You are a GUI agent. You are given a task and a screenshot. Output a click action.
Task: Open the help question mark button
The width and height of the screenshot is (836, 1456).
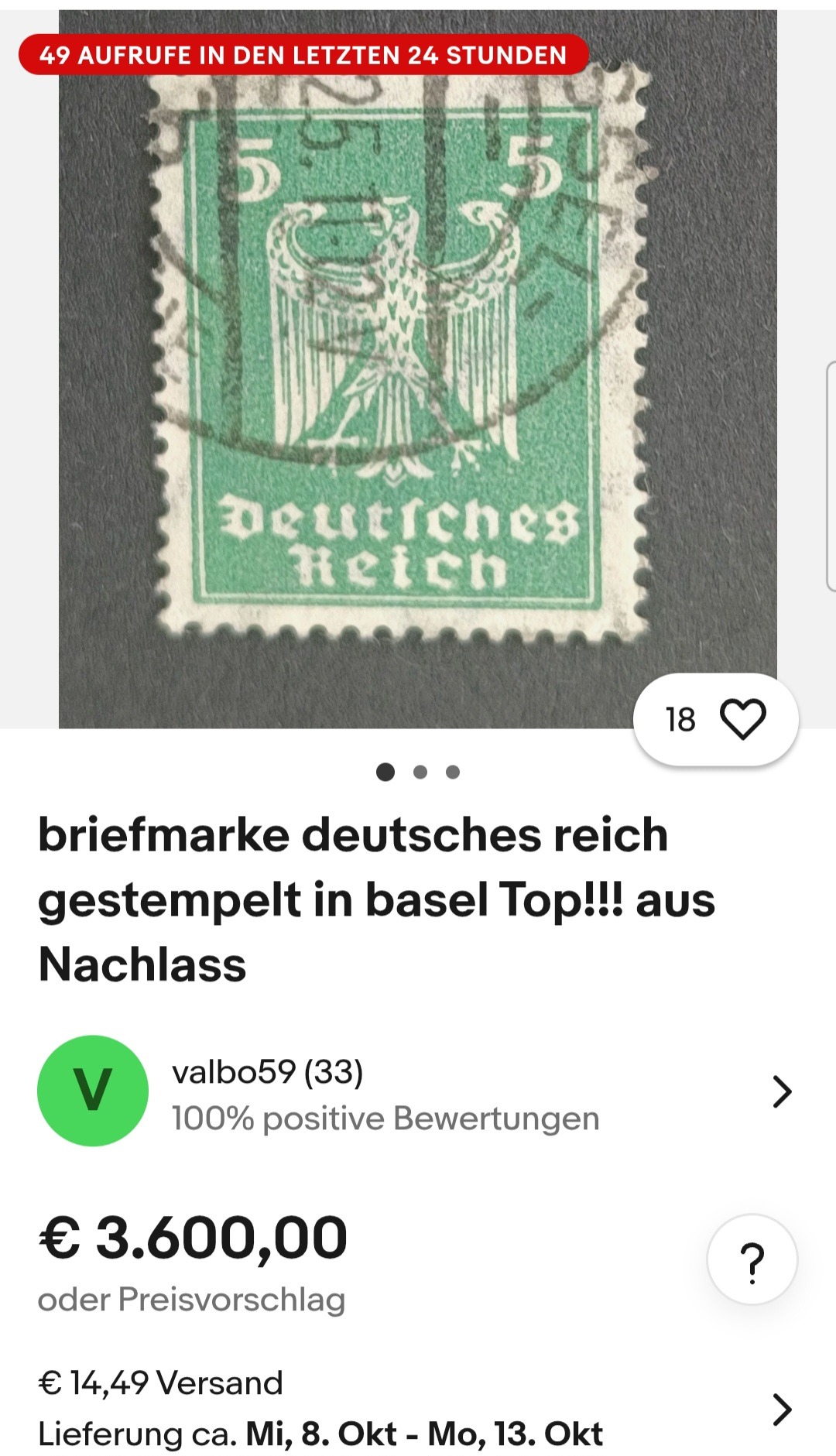(752, 1259)
